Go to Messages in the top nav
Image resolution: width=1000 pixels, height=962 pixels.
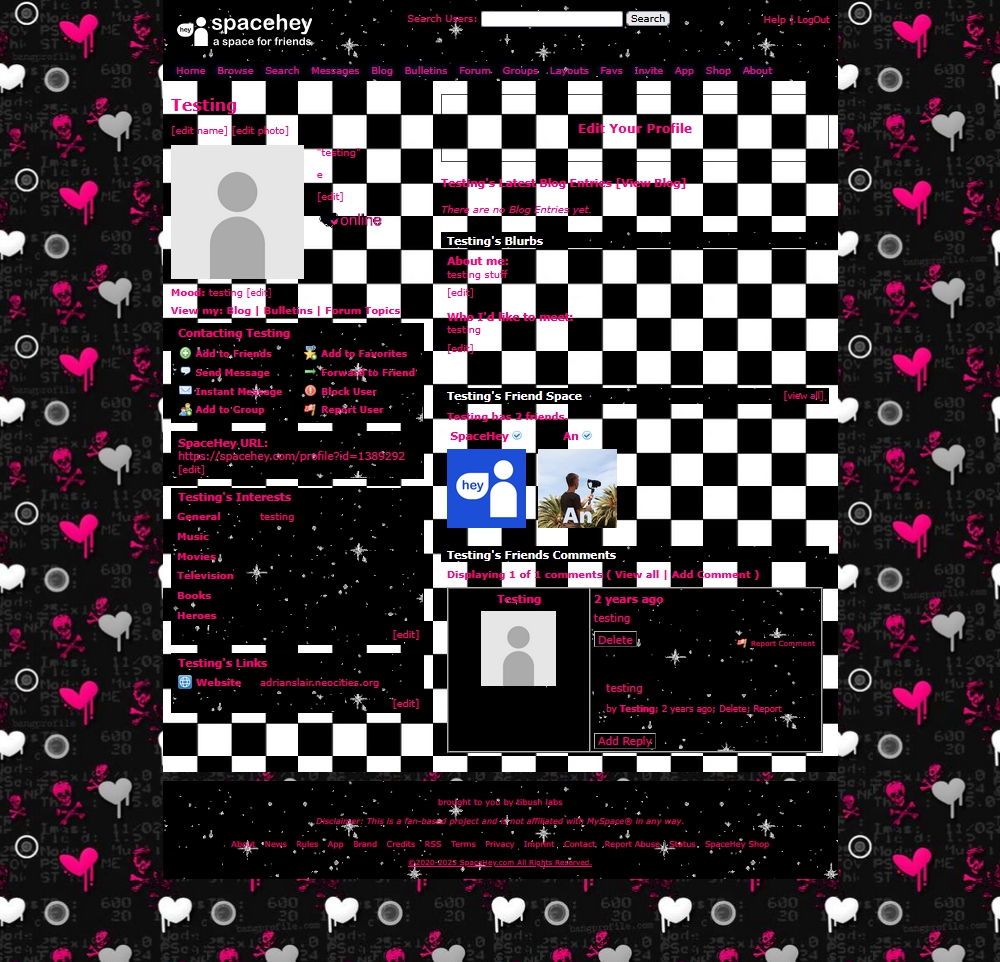pyautogui.click(x=334, y=71)
